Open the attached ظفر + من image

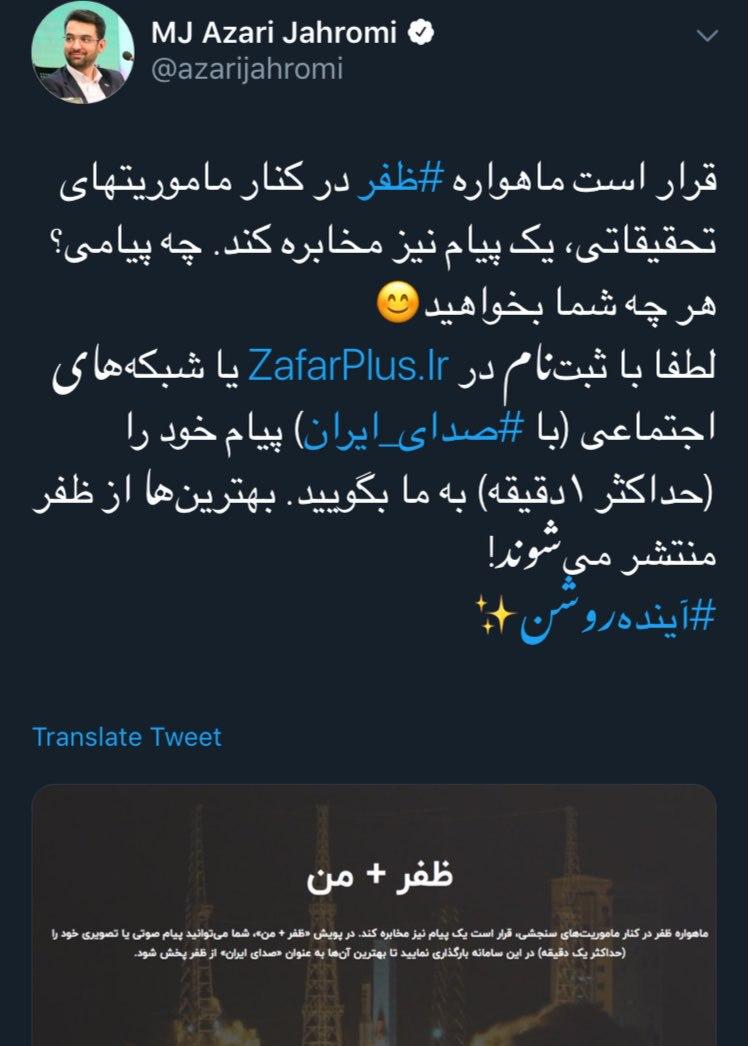coord(374,915)
